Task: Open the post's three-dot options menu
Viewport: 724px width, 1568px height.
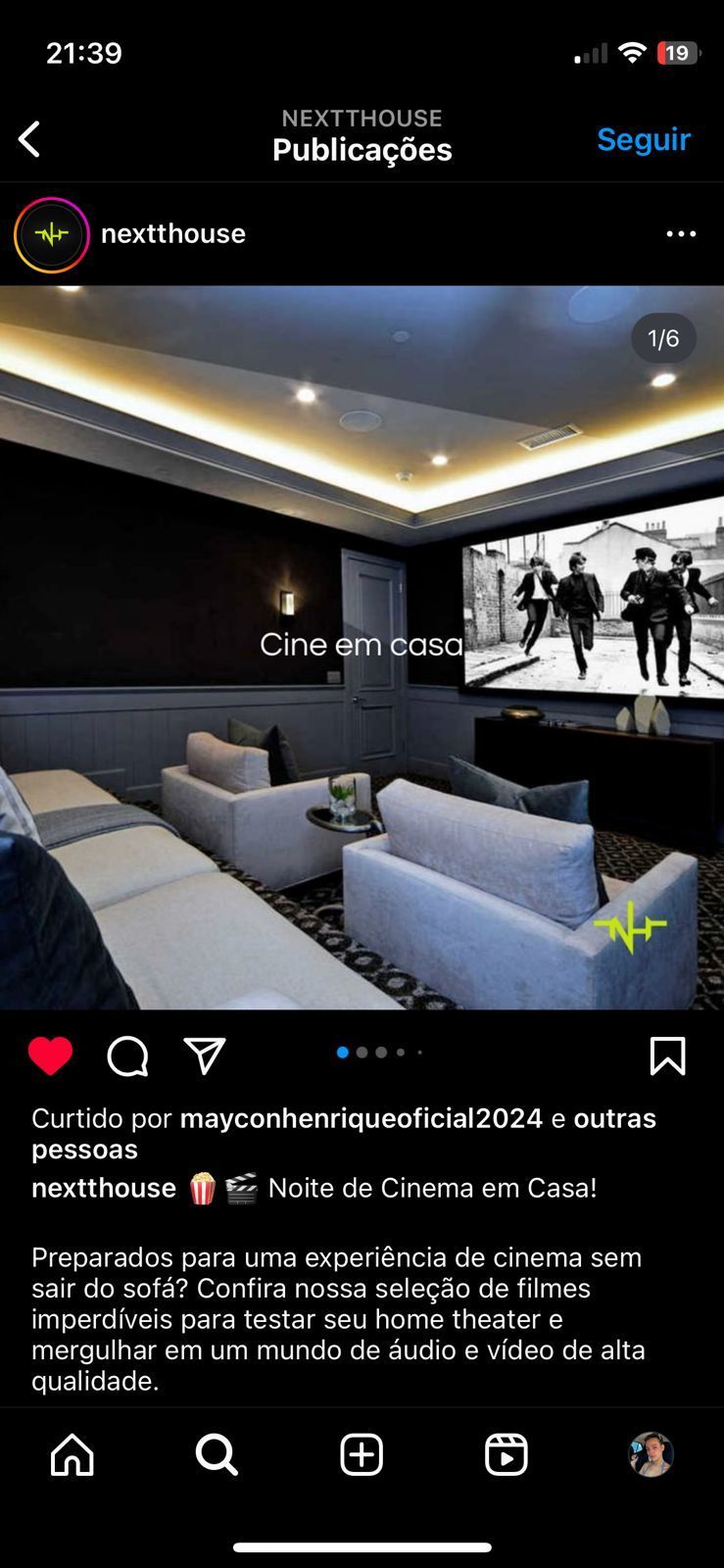Action: 681,234
